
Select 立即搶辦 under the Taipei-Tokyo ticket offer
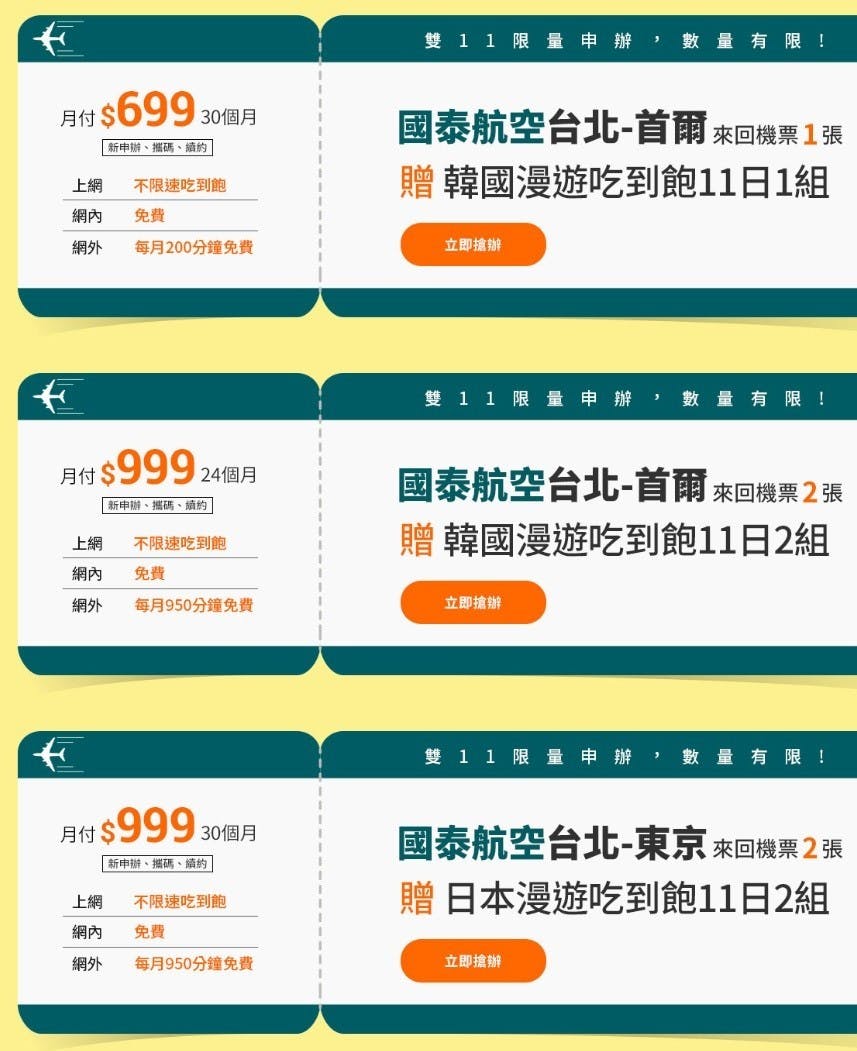point(473,961)
